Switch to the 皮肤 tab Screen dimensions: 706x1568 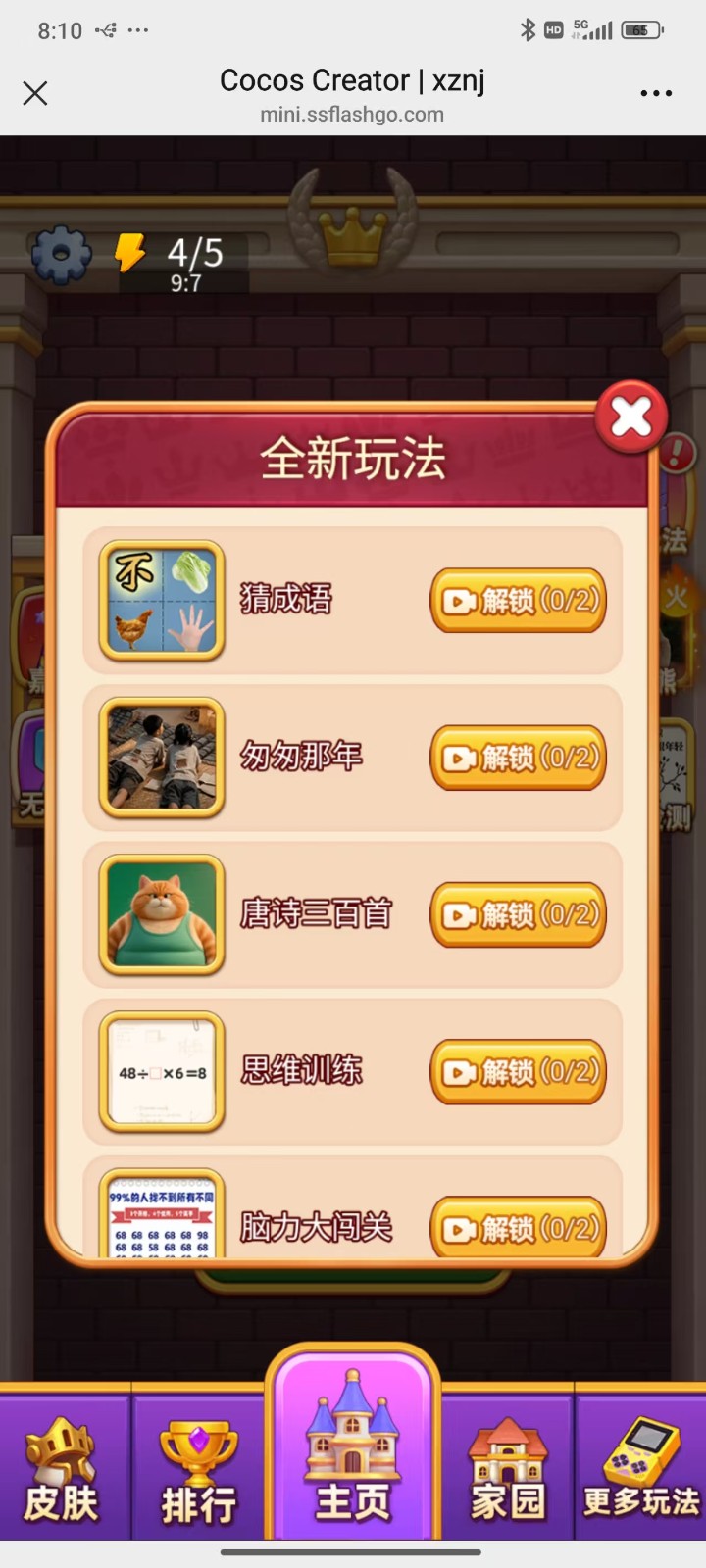pyautogui.click(x=63, y=1470)
